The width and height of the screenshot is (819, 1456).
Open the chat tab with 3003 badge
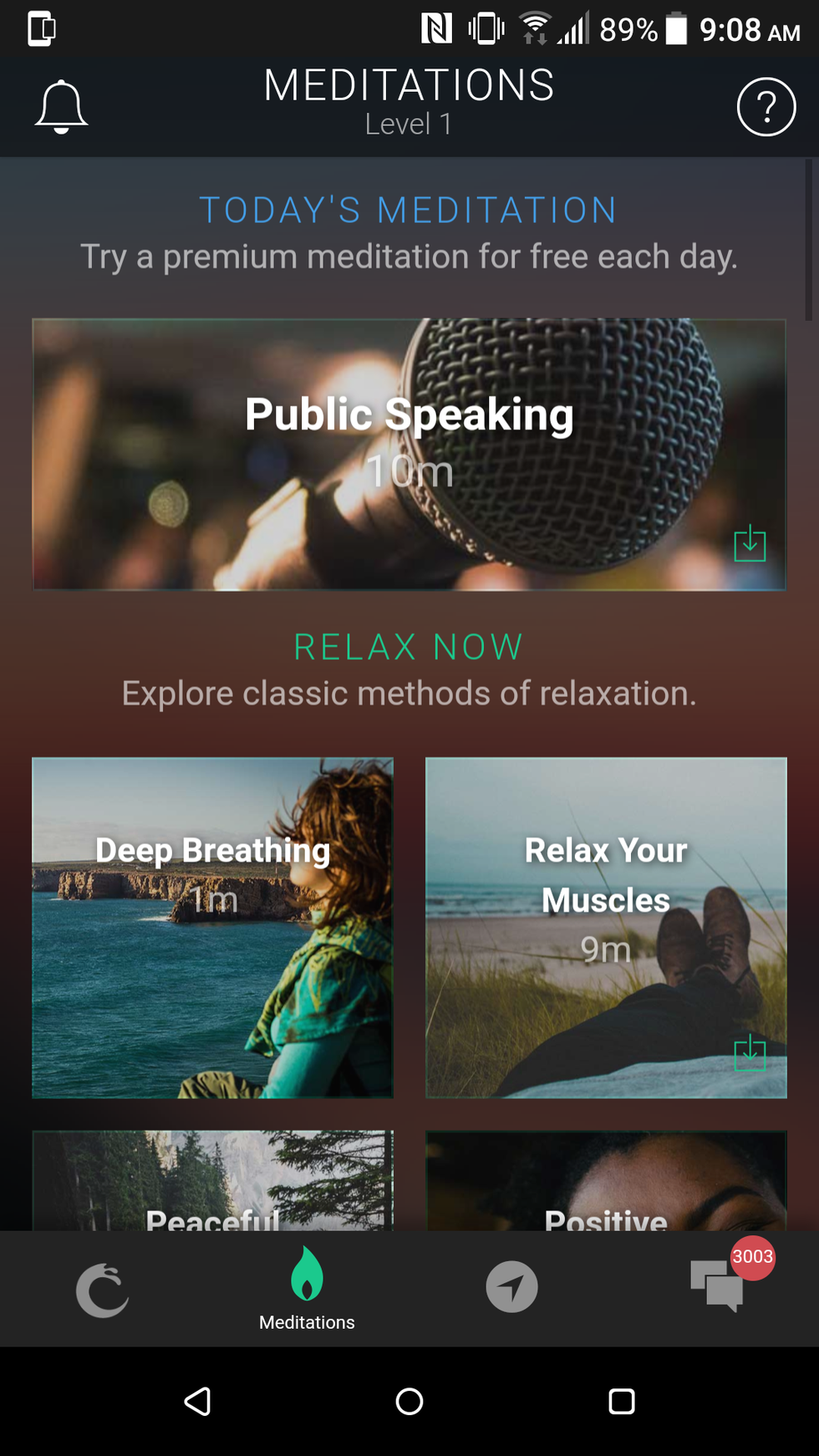[x=717, y=1287]
